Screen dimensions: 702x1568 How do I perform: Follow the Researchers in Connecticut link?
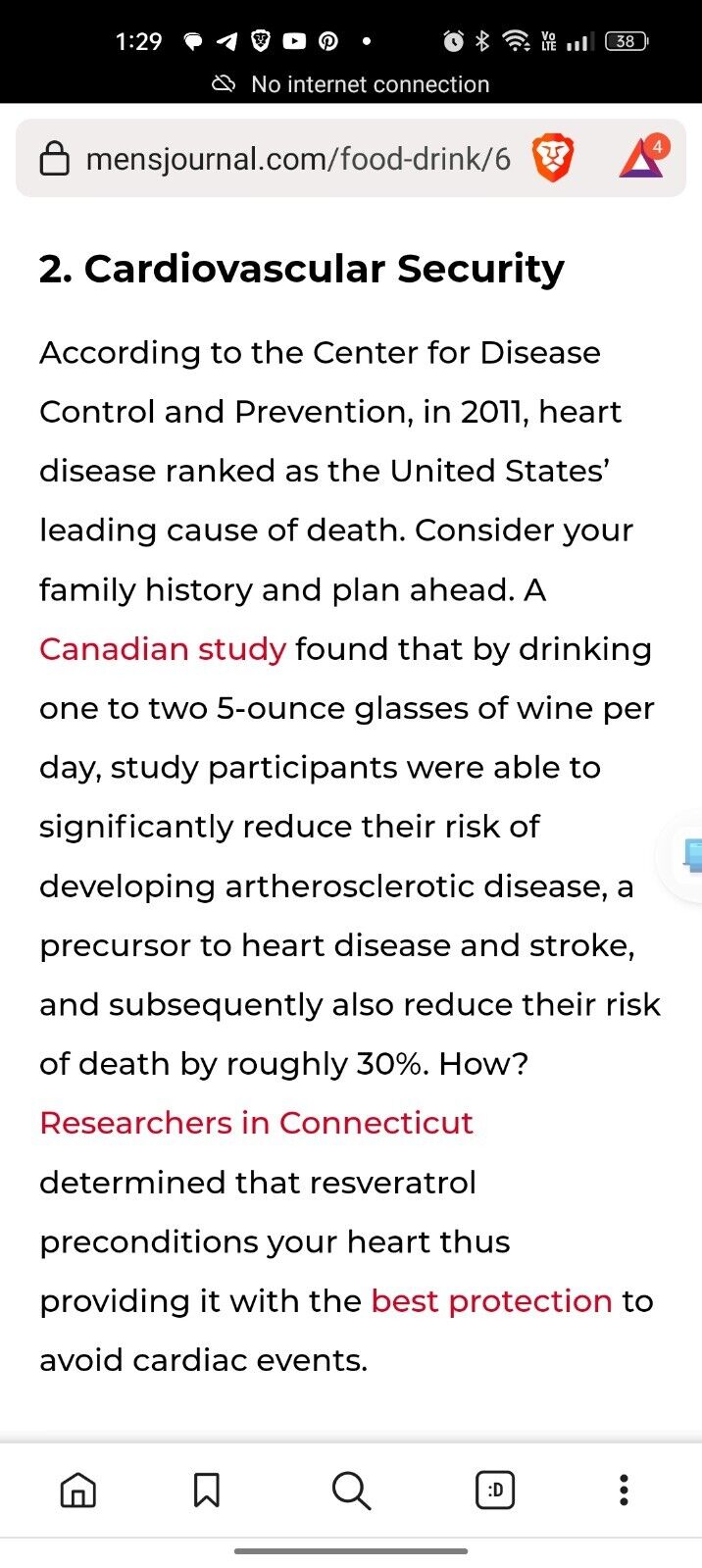coord(256,1123)
